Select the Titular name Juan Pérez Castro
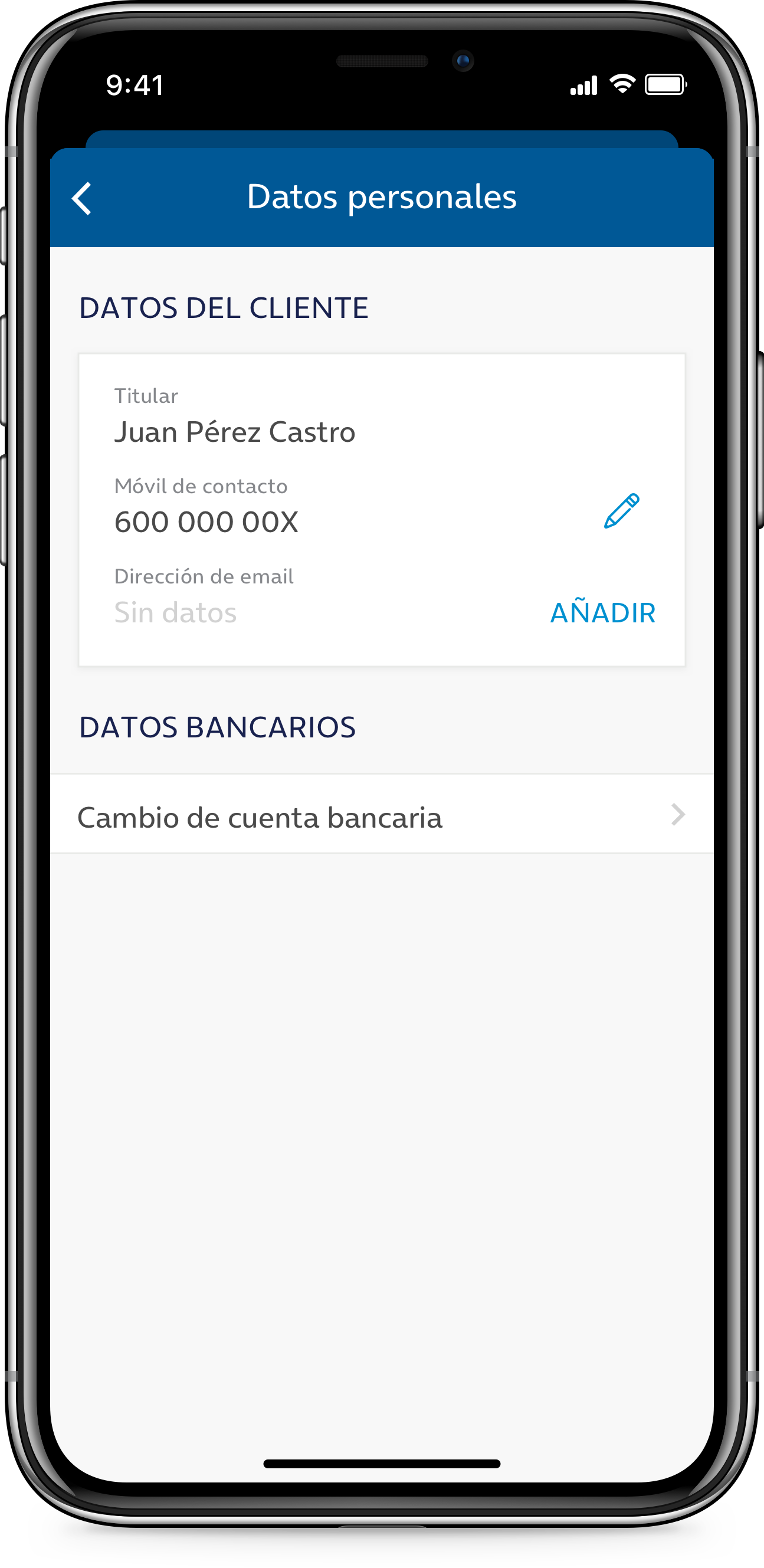Image resolution: width=764 pixels, height=1568 pixels. [235, 431]
